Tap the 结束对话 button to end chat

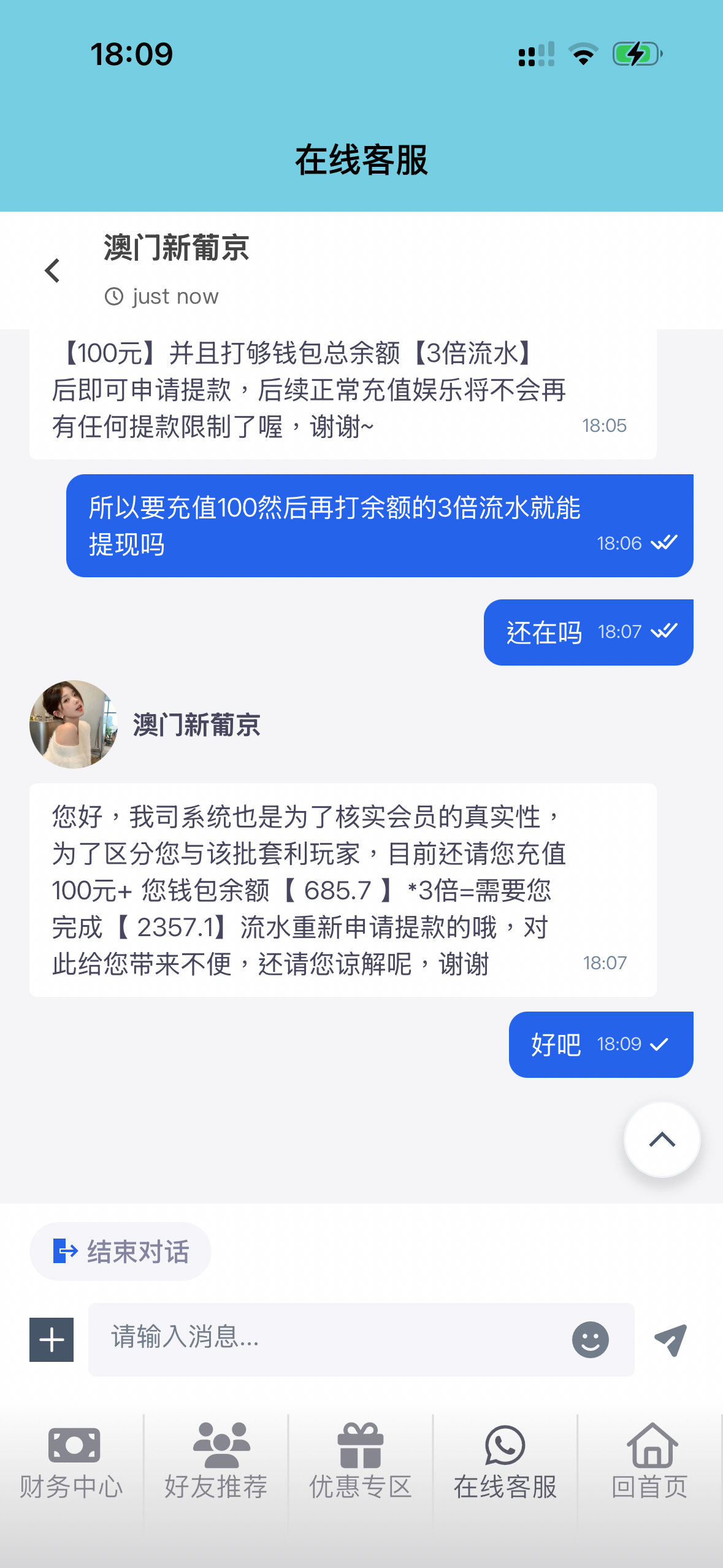point(120,1251)
